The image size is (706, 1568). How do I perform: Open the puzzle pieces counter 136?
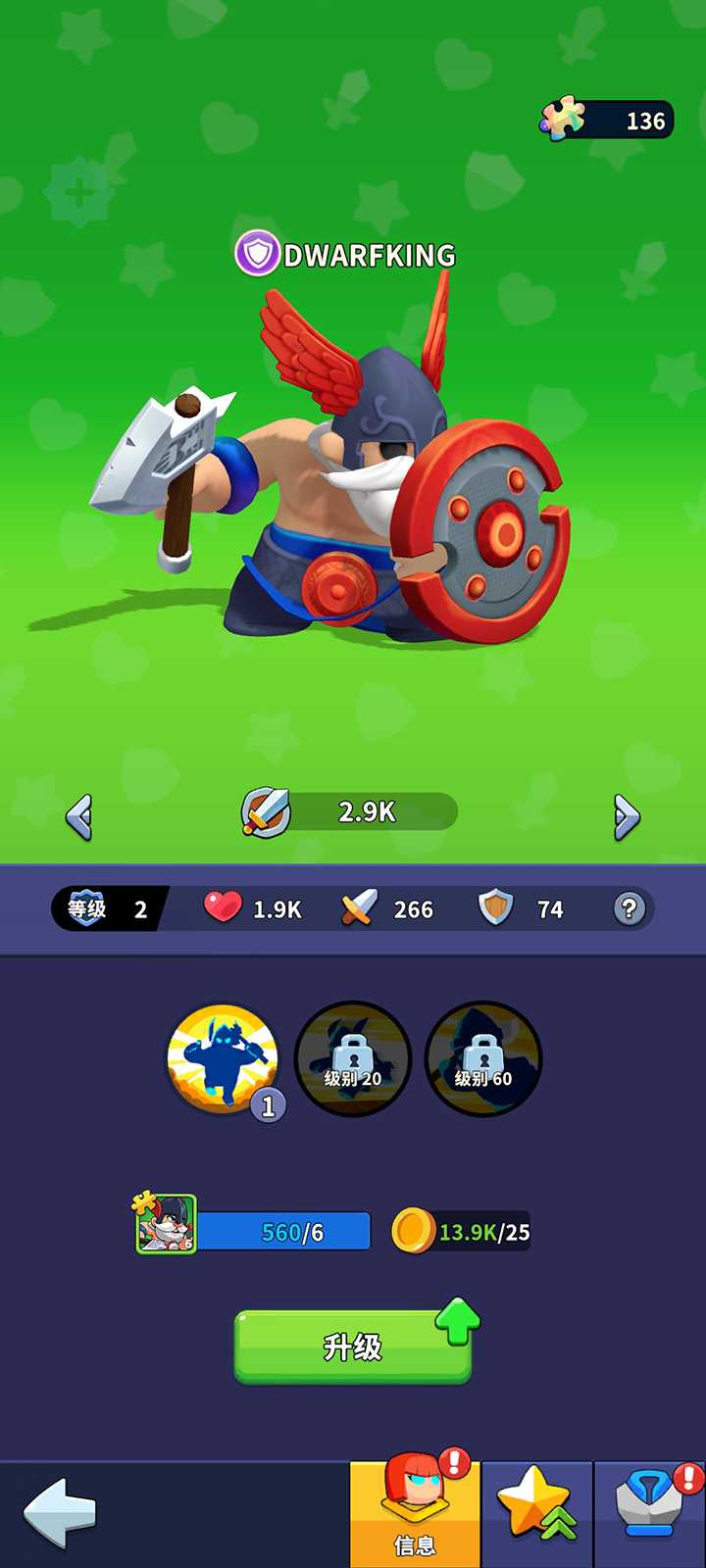click(606, 121)
